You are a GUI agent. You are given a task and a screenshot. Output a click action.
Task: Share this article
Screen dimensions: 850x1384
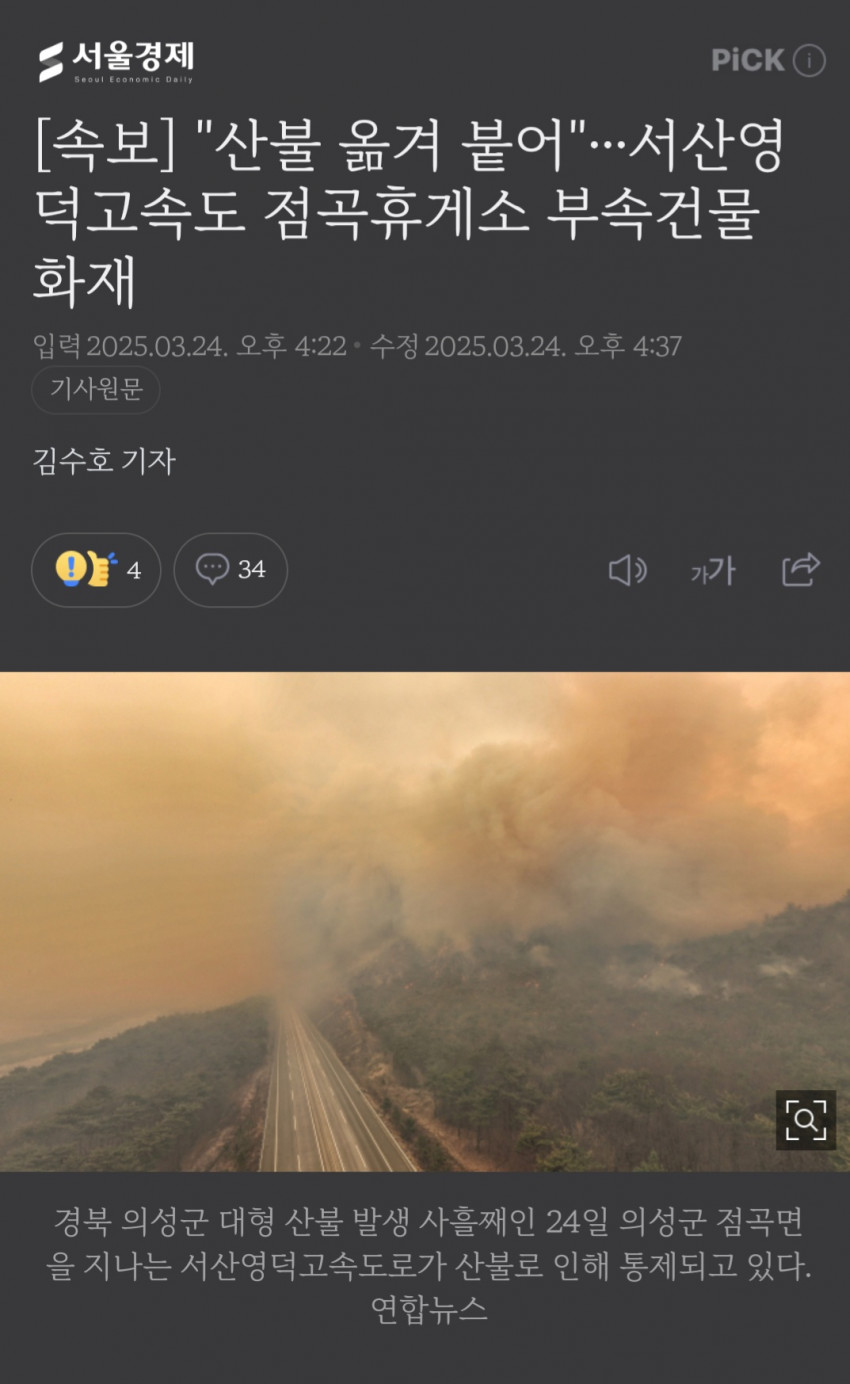tap(800, 569)
